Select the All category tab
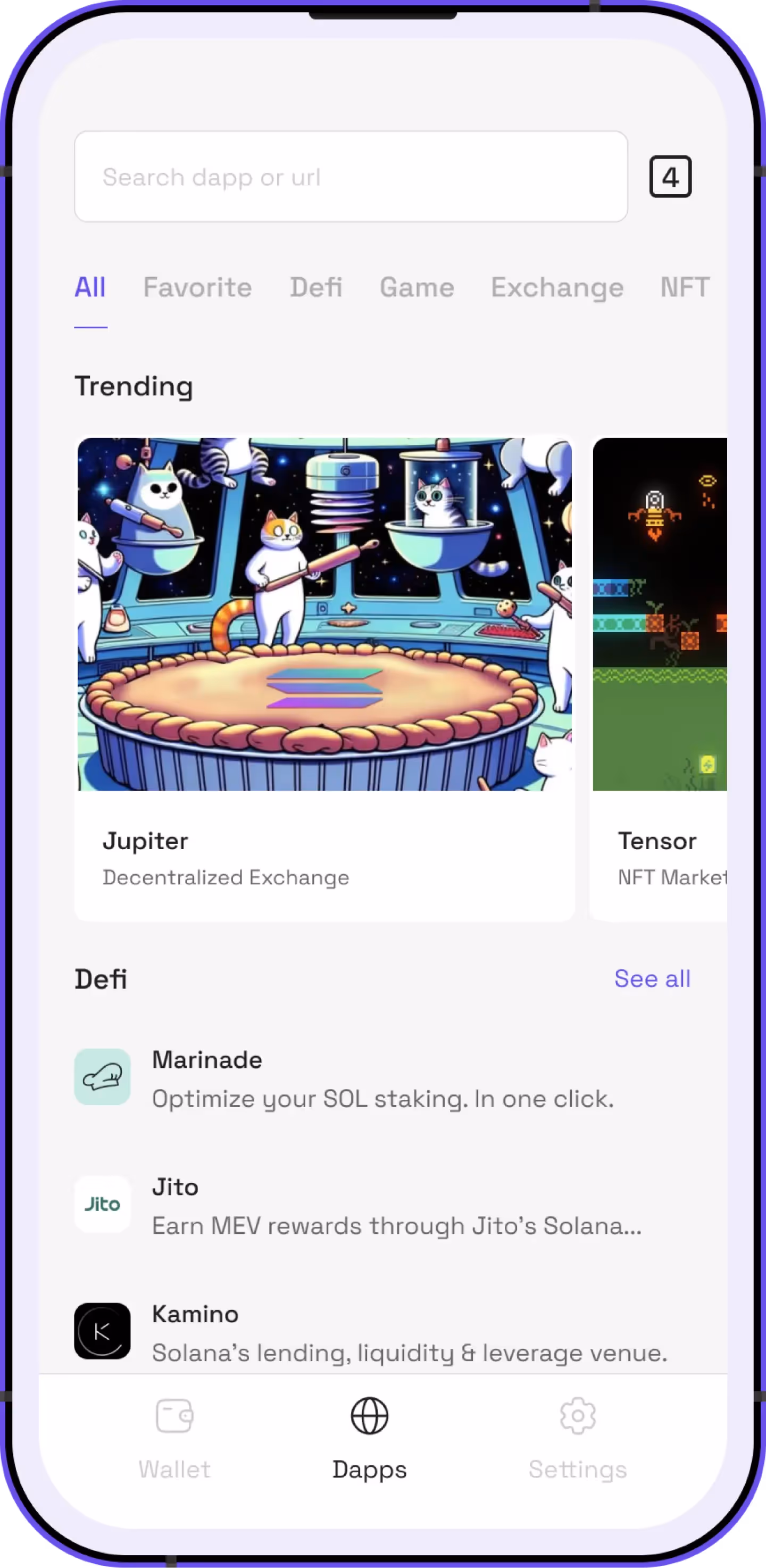Screen dimensions: 766x1568 tap(90, 287)
